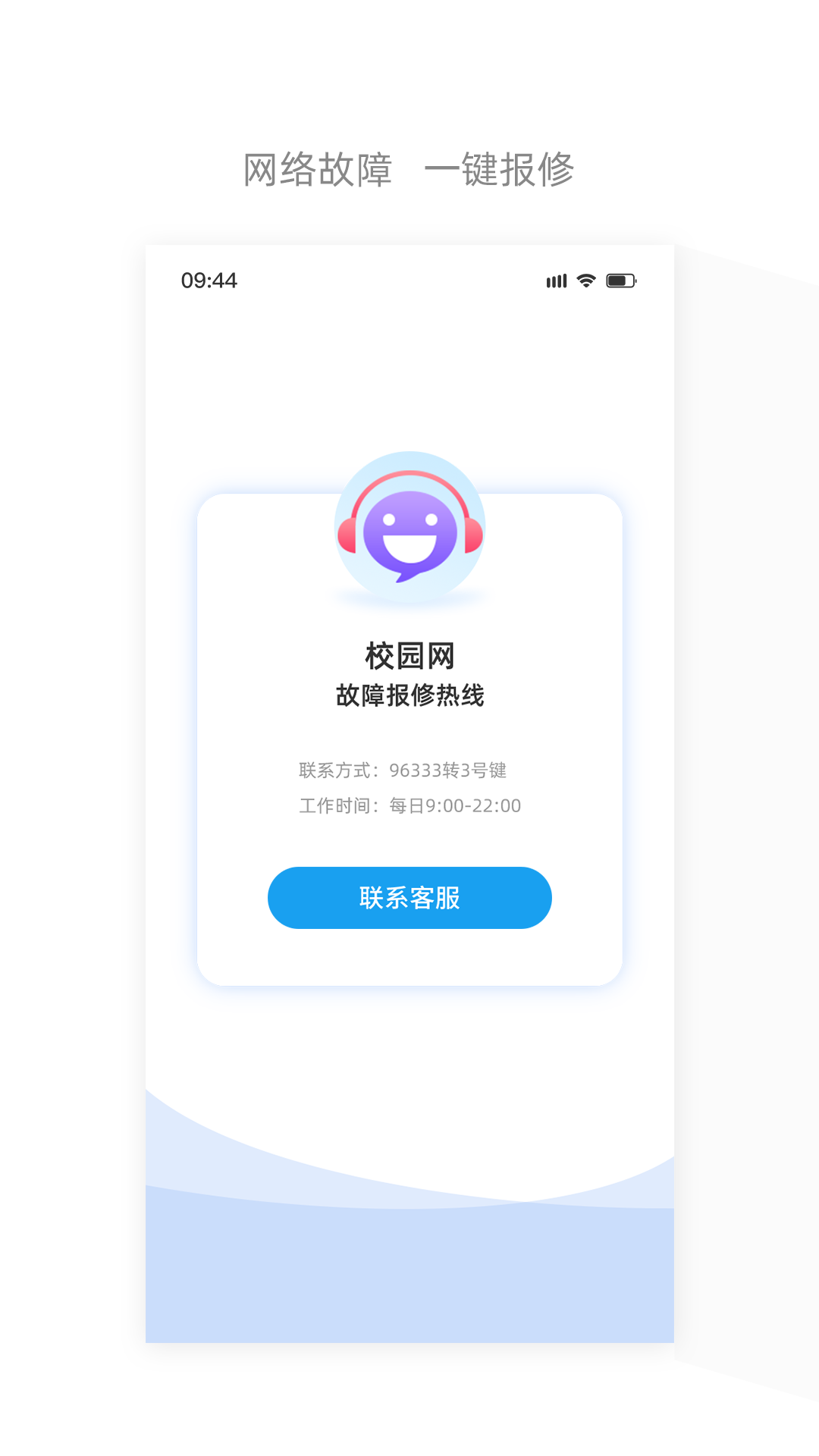Image resolution: width=819 pixels, height=1456 pixels.
Task: Tap the Wi-Fi status icon
Action: coord(585,280)
